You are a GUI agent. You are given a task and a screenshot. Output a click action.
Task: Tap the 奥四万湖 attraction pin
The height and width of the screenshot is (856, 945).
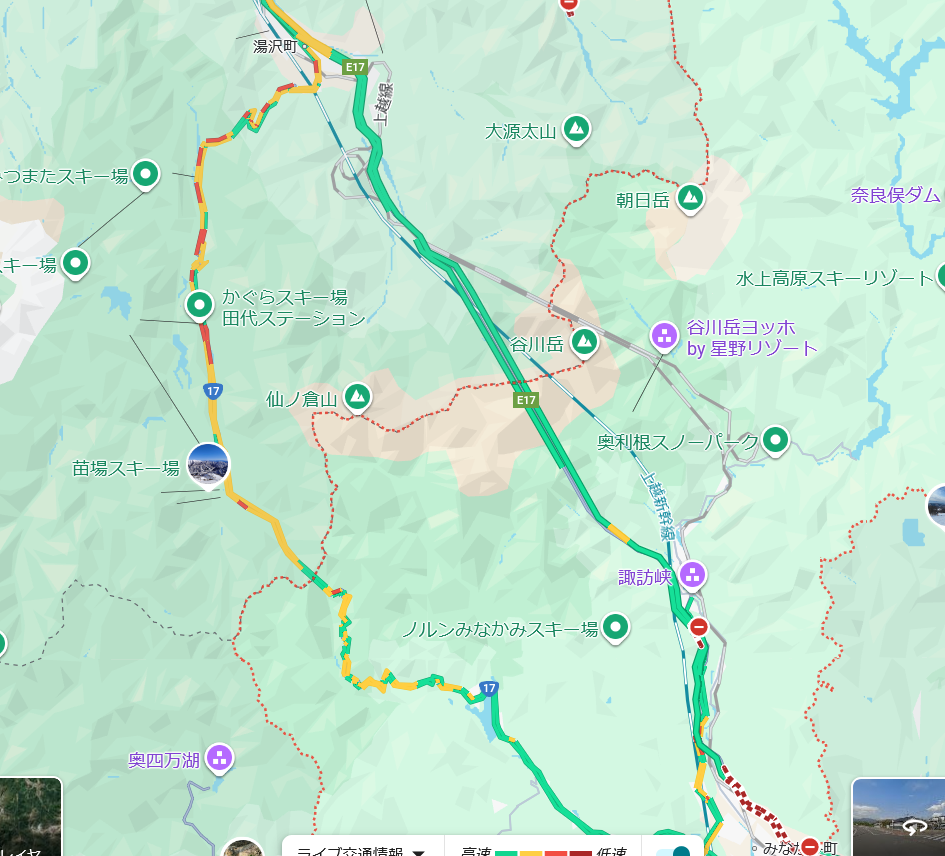220,759
